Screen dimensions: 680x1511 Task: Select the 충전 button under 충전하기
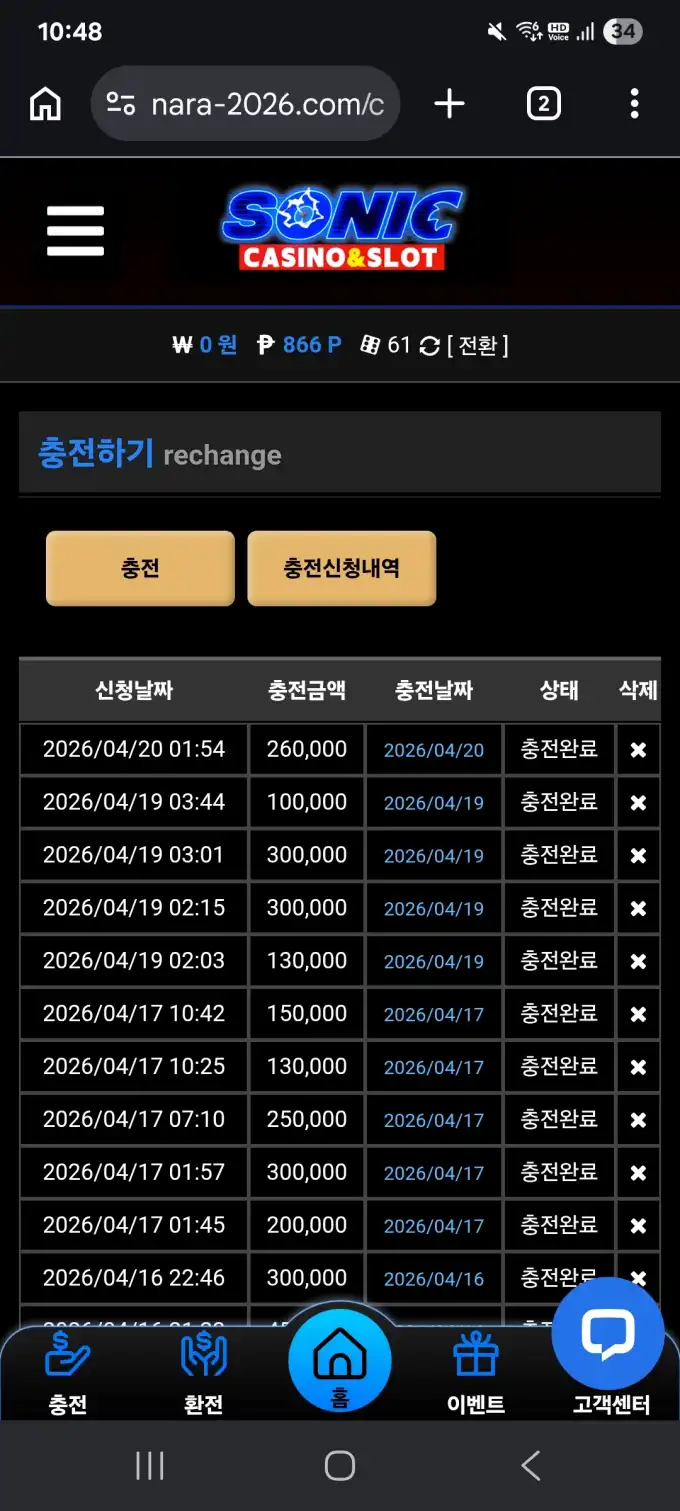[140, 568]
